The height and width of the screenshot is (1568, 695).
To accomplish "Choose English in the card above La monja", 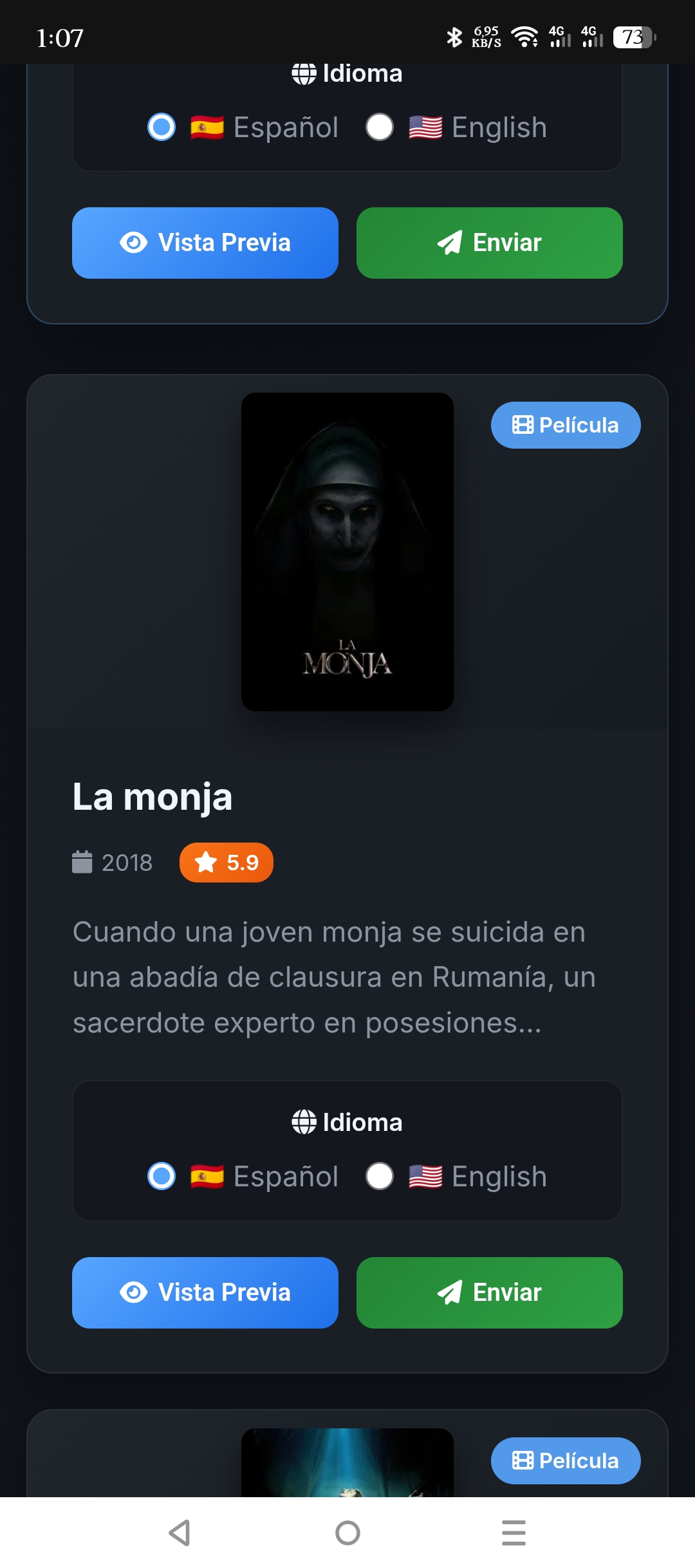I will tap(380, 127).
